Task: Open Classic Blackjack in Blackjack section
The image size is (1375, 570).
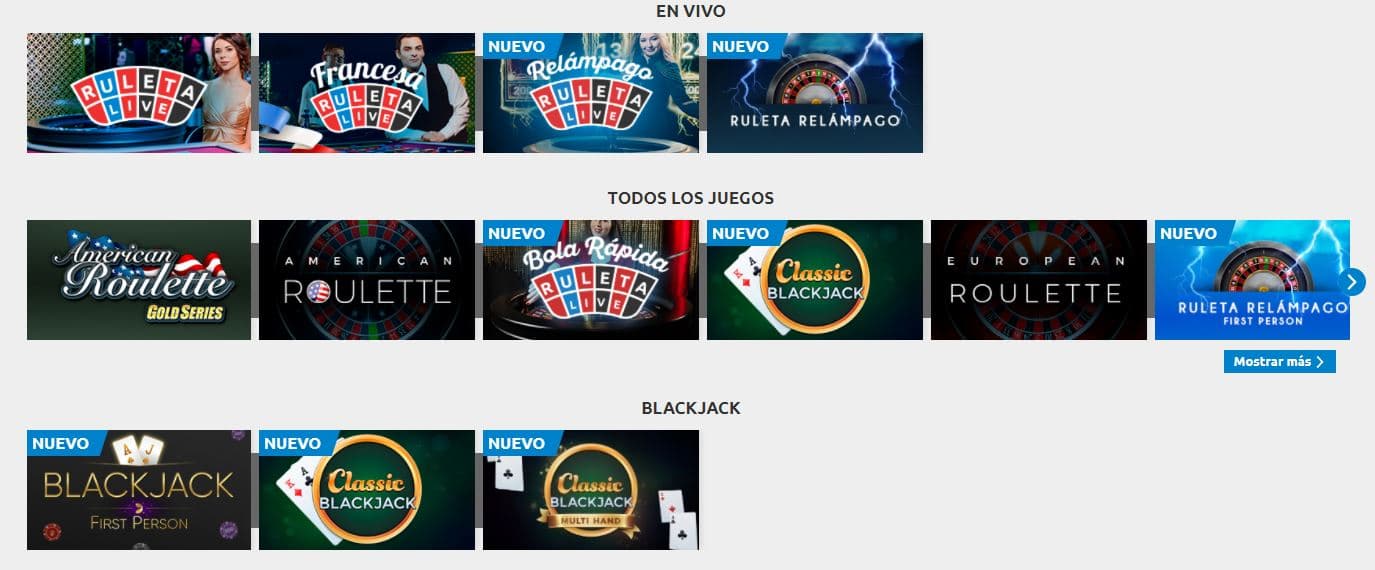Action: (366, 490)
